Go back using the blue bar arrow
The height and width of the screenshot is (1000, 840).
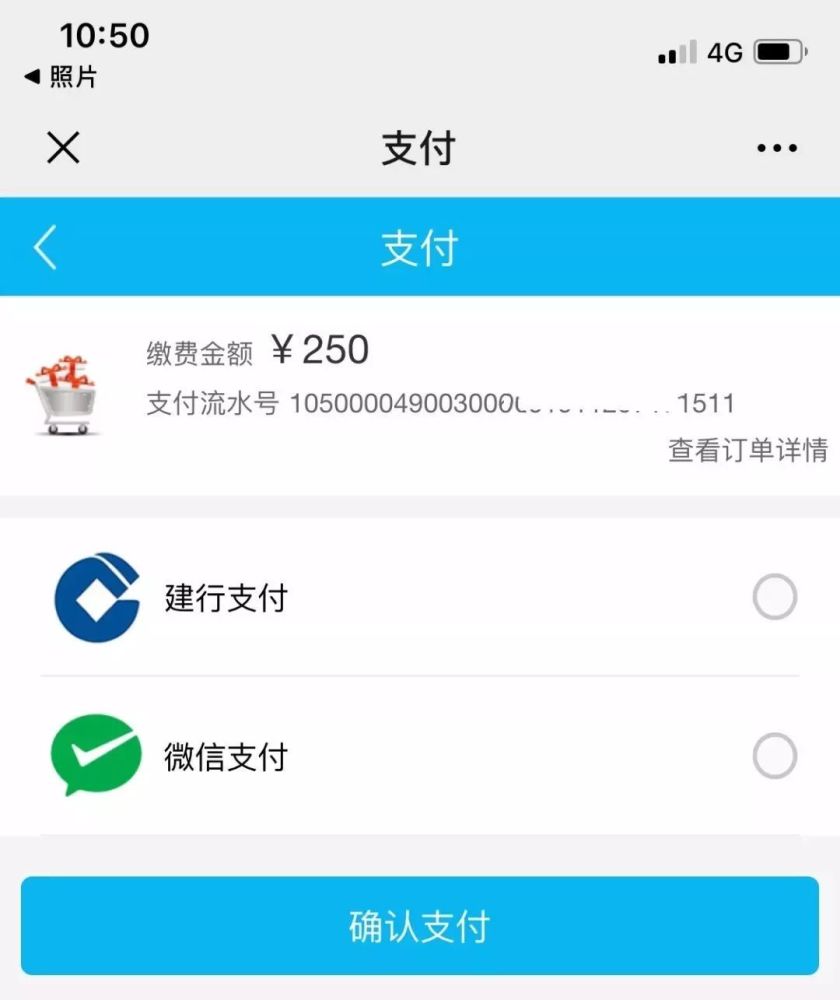[45, 247]
